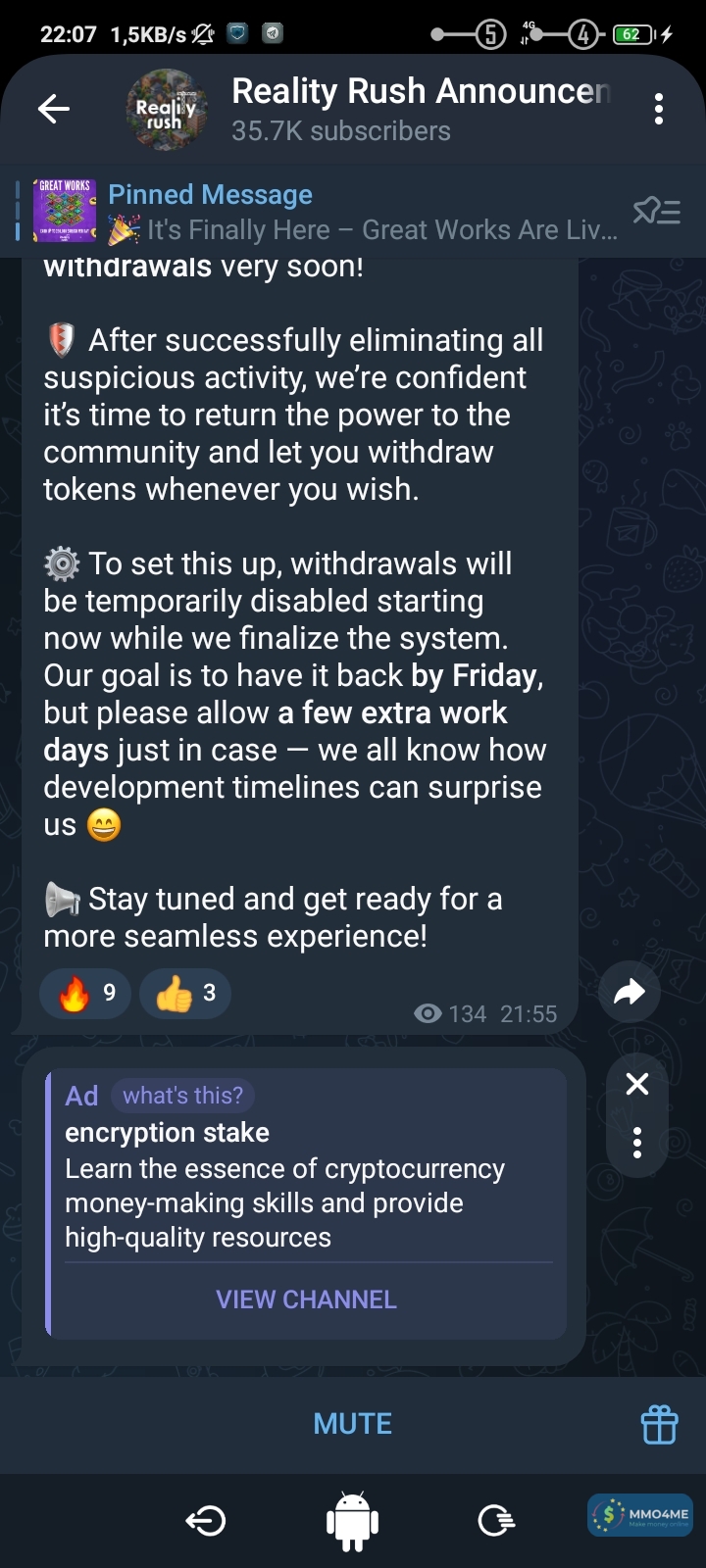The width and height of the screenshot is (706, 1568).
Task: Tap VIEW CHANNEL on the ad
Action: [306, 1299]
